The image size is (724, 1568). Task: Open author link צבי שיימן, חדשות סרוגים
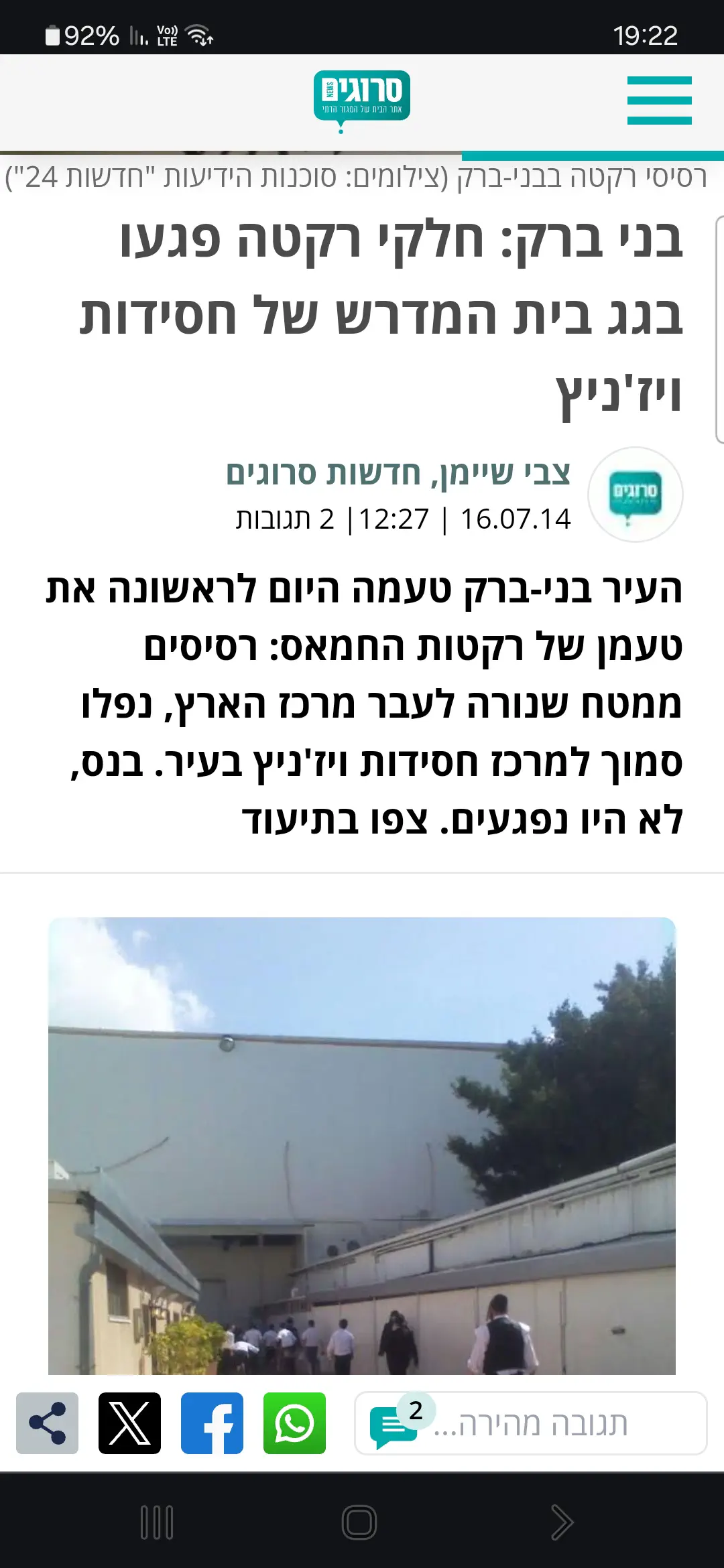click(398, 473)
